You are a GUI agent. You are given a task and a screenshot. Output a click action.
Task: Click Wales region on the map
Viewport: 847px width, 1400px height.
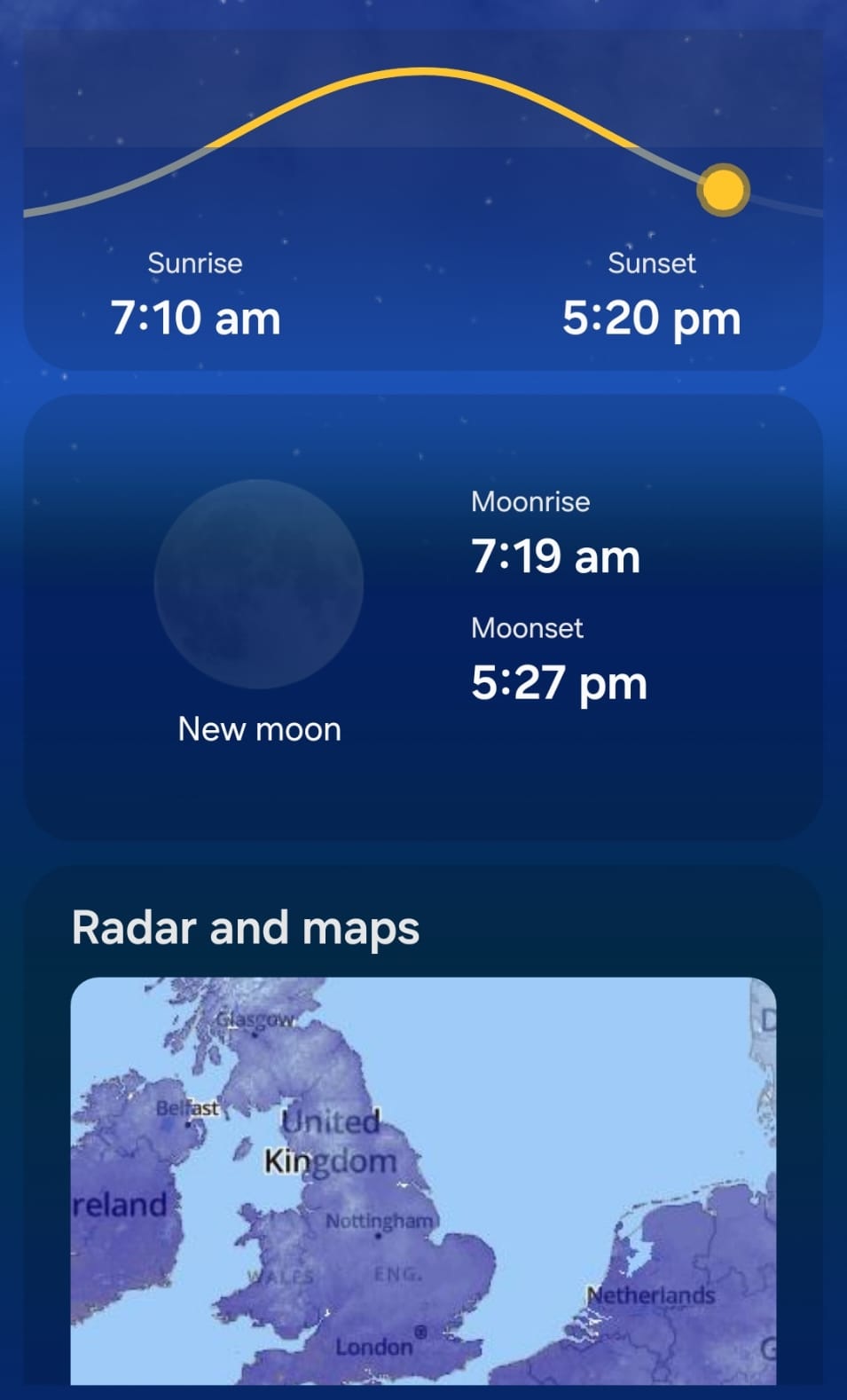(282, 1275)
